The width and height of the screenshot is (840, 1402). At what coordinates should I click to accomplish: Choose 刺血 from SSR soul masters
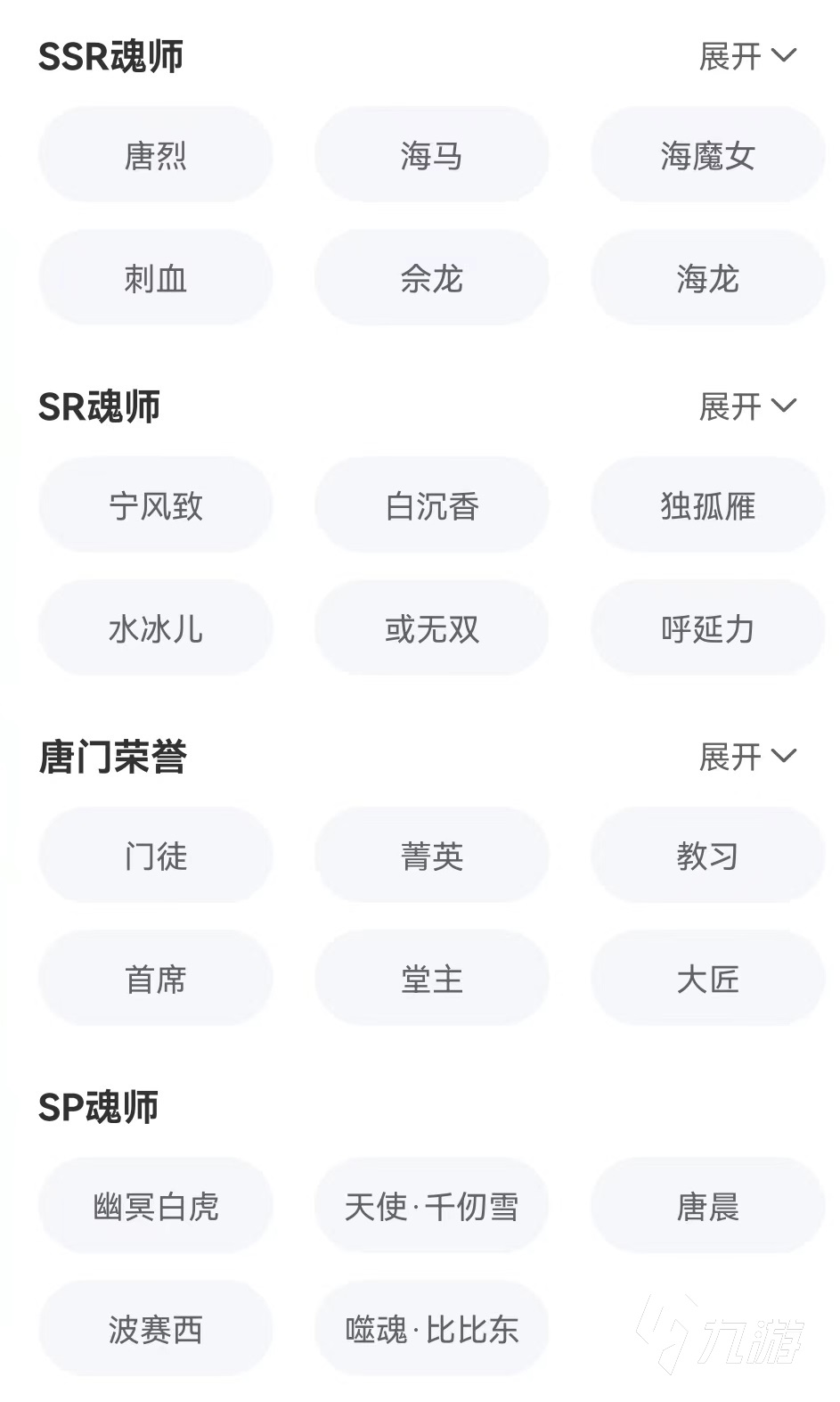point(156,279)
